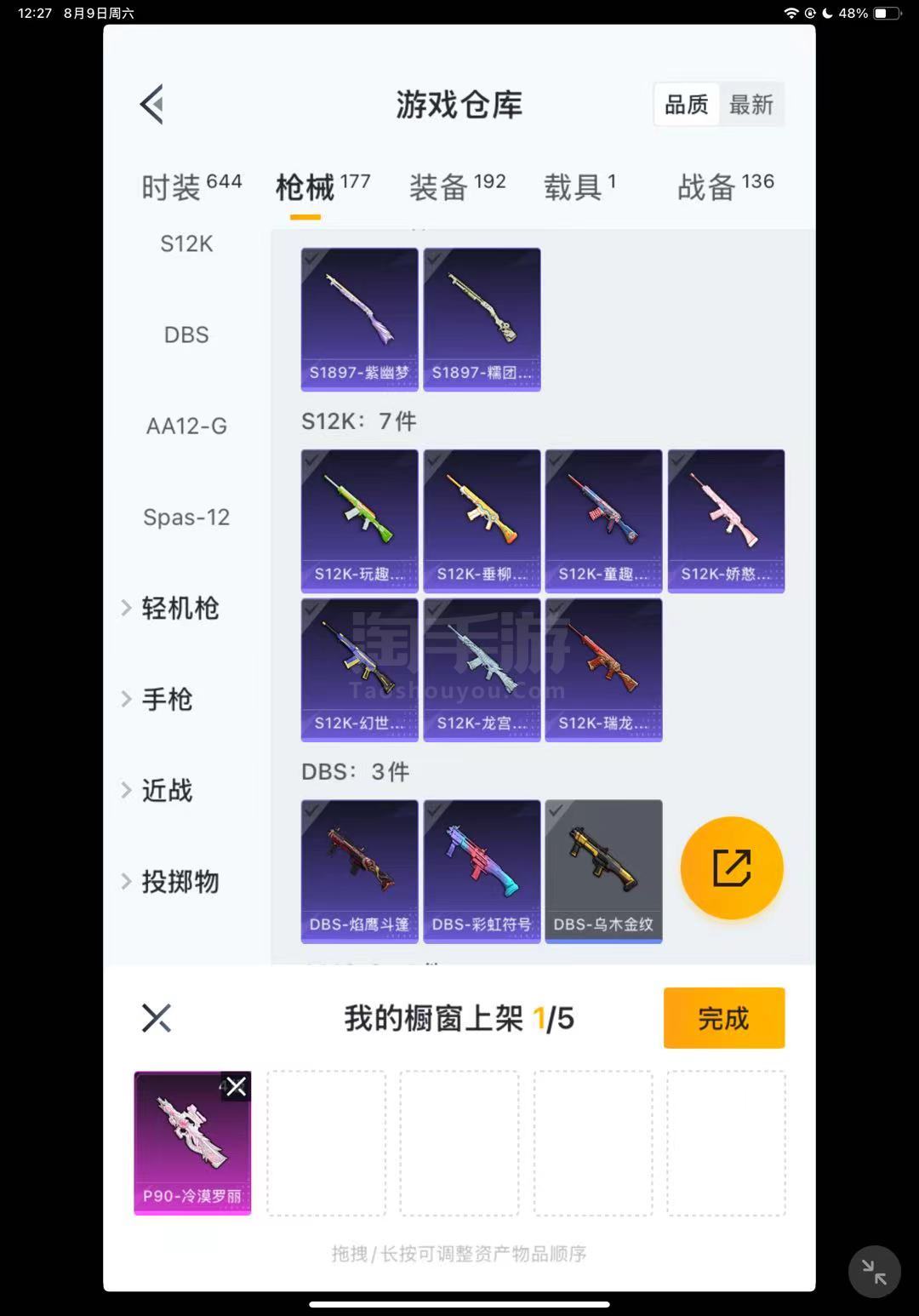Viewport: 919px width, 1316px height.
Task: Select the DBS-乌木金纹 skin
Action: (x=603, y=871)
